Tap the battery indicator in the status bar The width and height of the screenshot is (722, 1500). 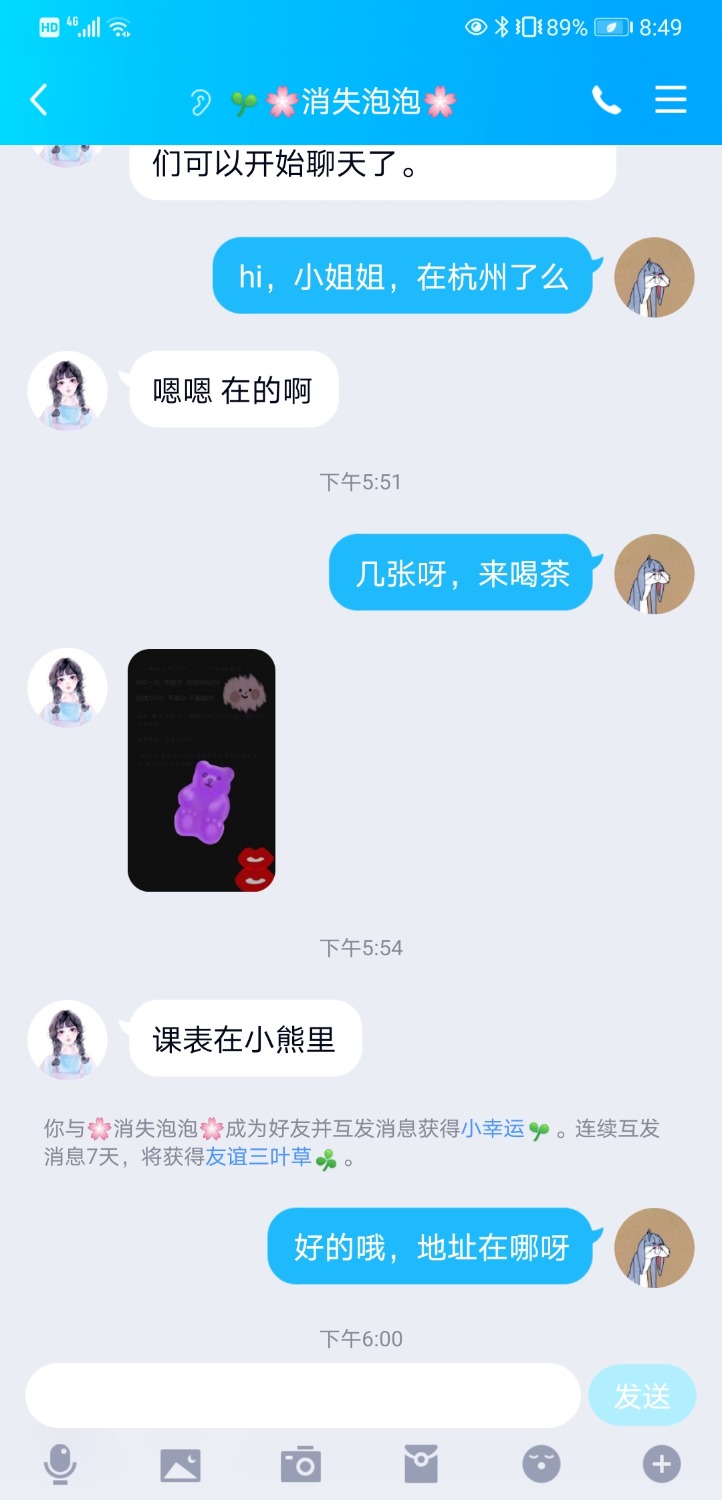[611, 28]
